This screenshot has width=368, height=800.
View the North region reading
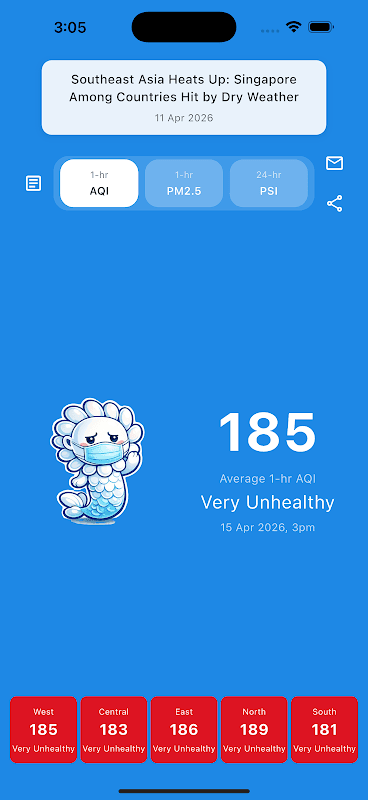point(254,730)
